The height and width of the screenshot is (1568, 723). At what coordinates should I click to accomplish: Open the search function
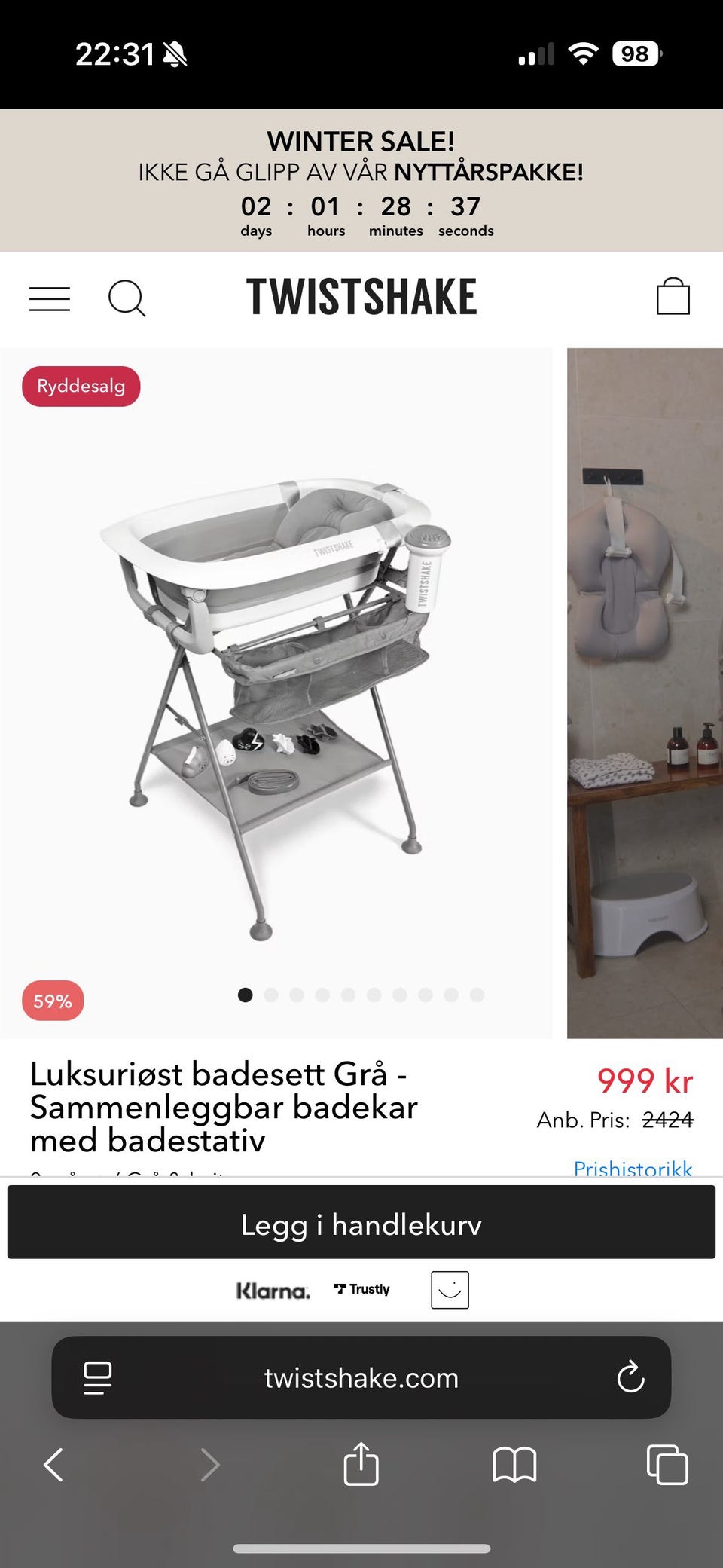click(128, 298)
